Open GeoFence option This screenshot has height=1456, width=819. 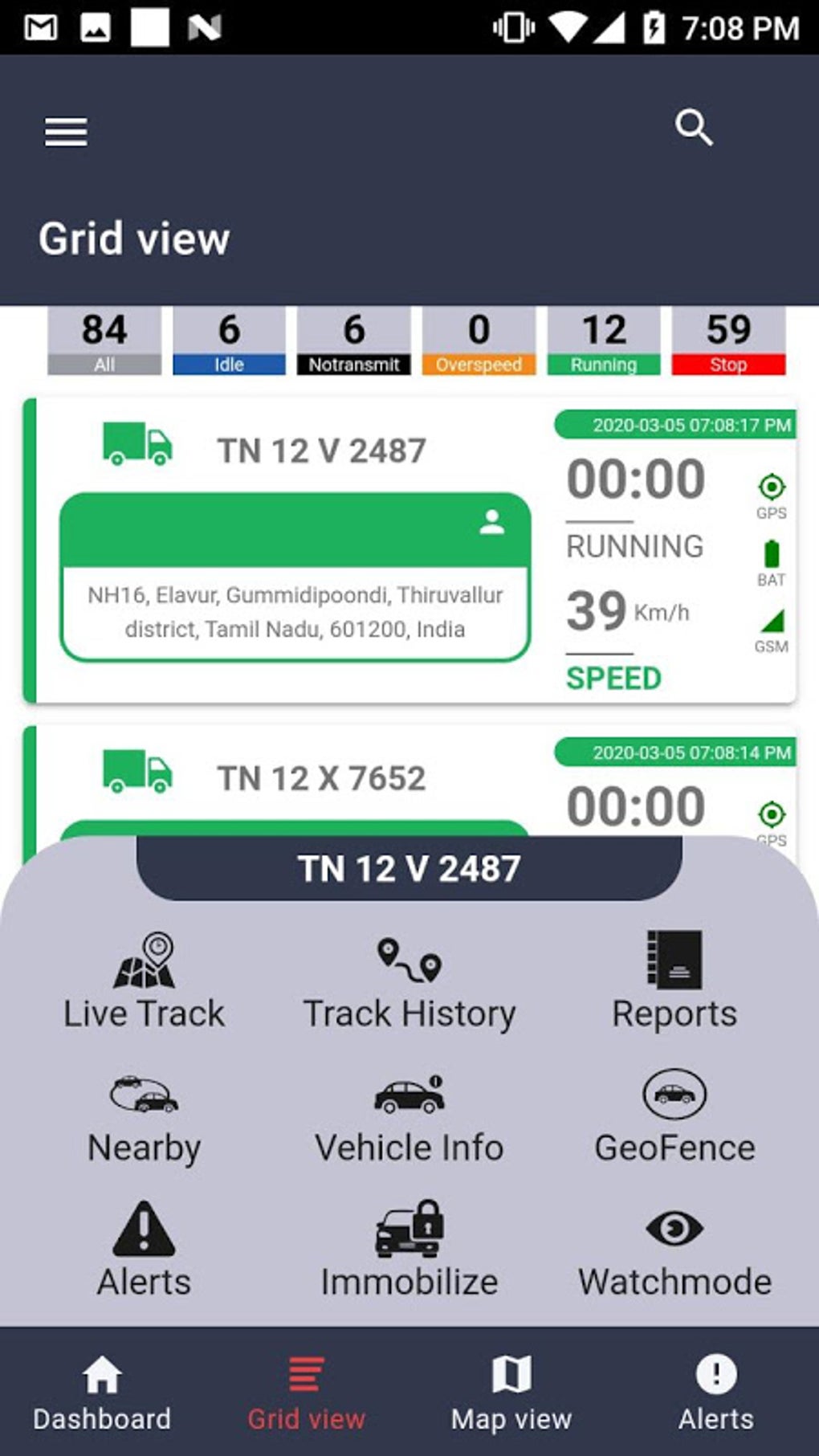click(674, 1117)
